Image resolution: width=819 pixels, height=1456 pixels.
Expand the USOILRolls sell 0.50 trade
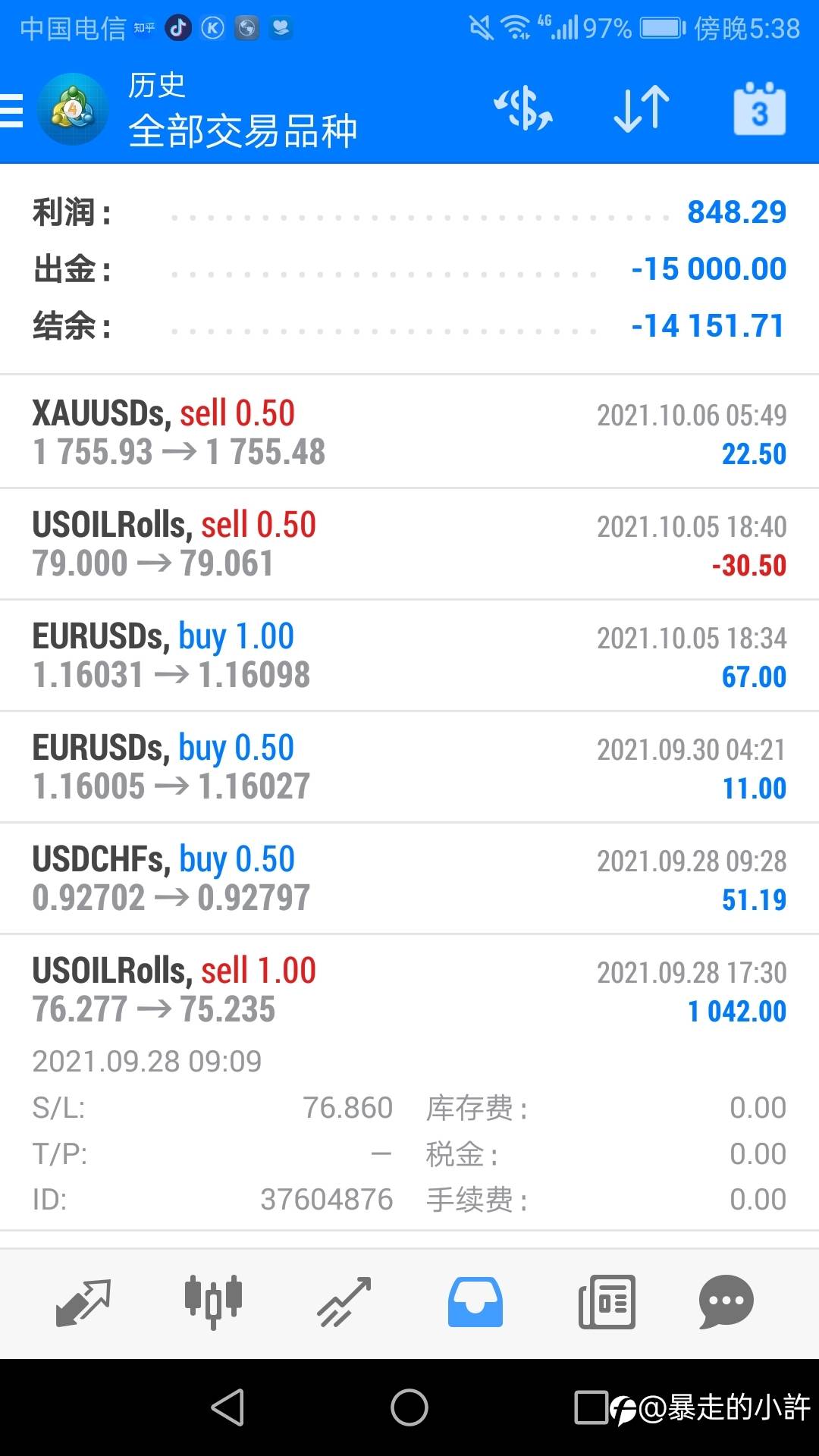pyautogui.click(x=409, y=544)
